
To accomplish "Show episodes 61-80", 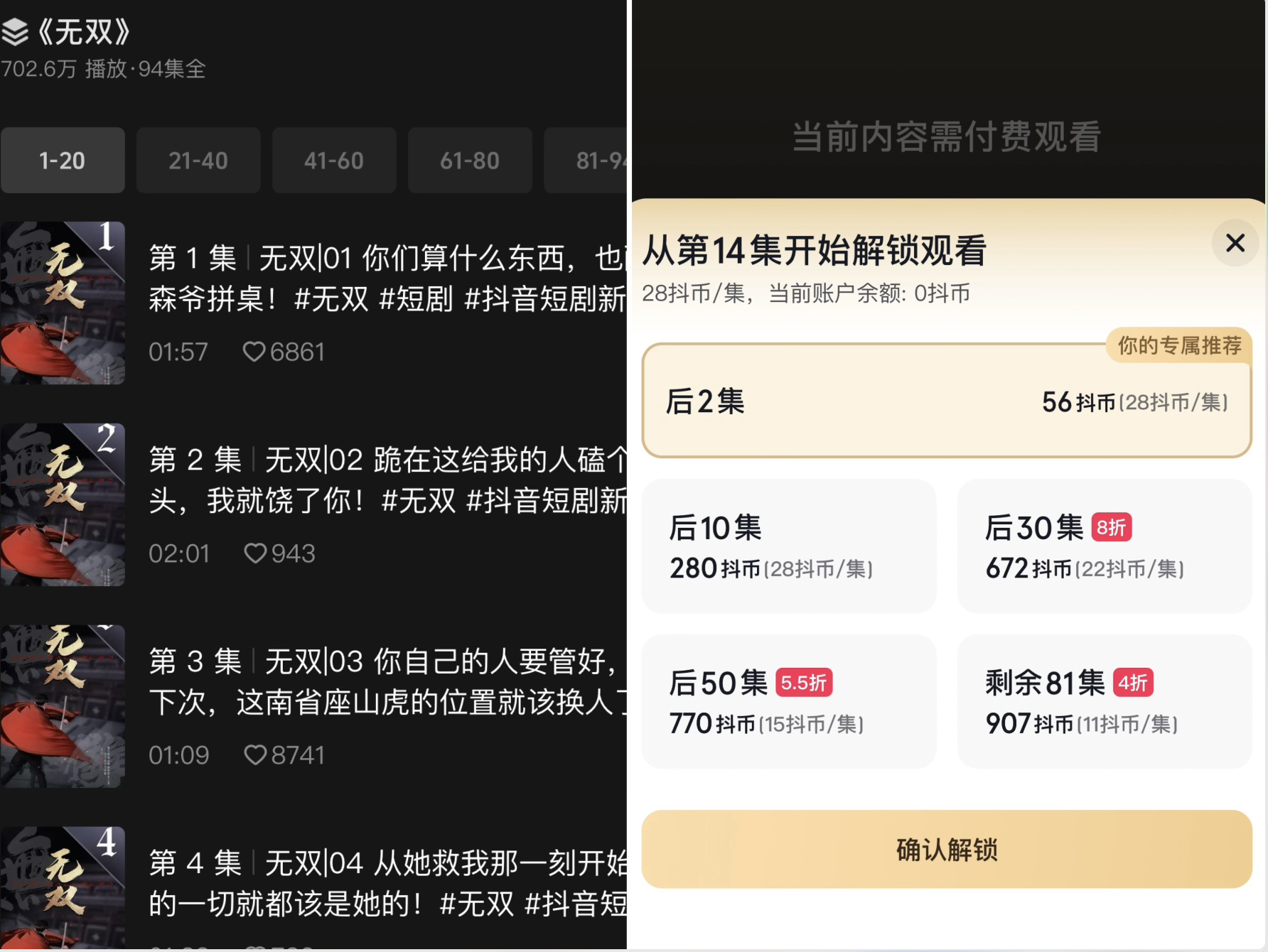I will tap(470, 161).
